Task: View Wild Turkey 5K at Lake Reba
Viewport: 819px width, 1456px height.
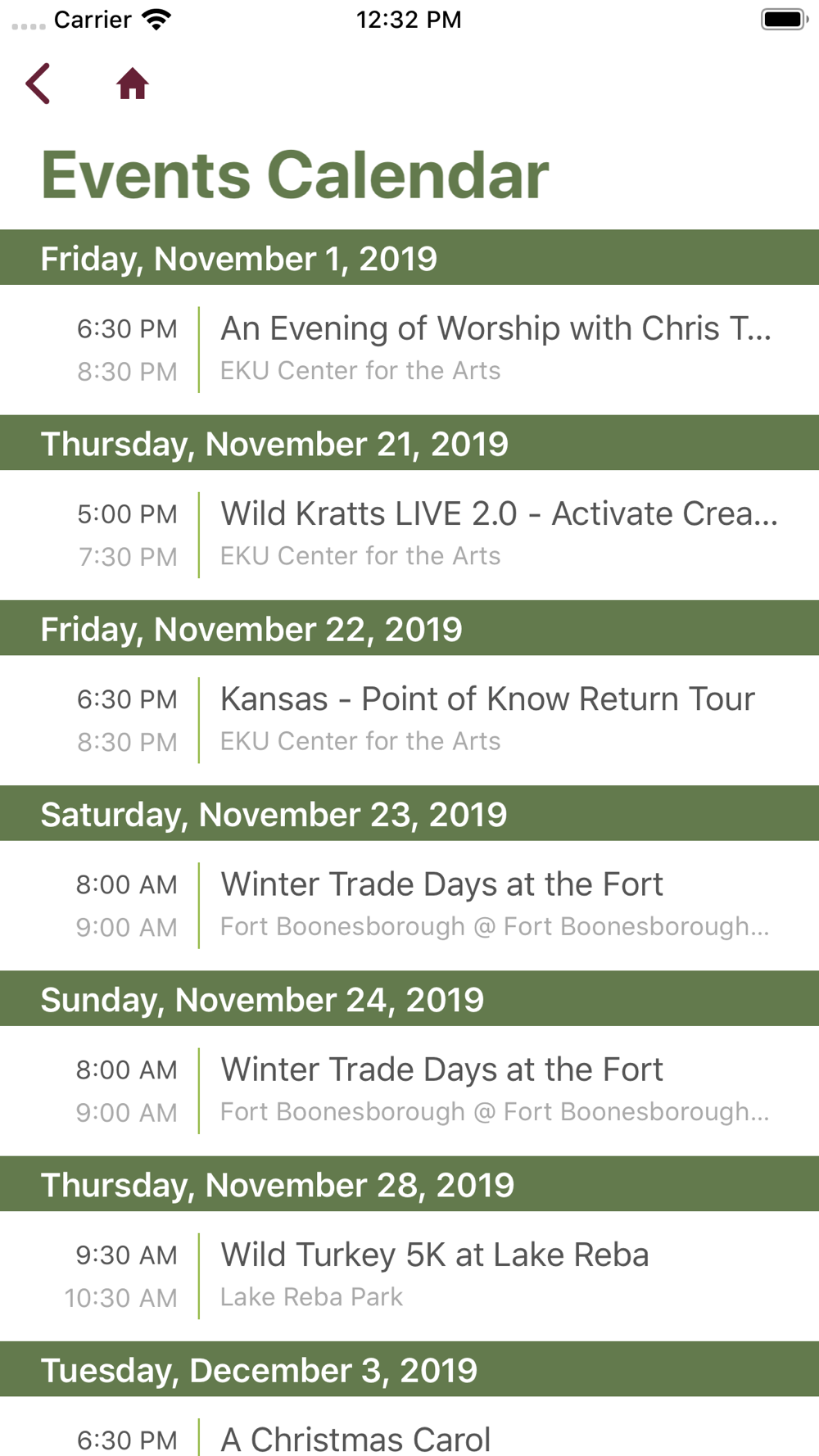Action: [409, 1275]
